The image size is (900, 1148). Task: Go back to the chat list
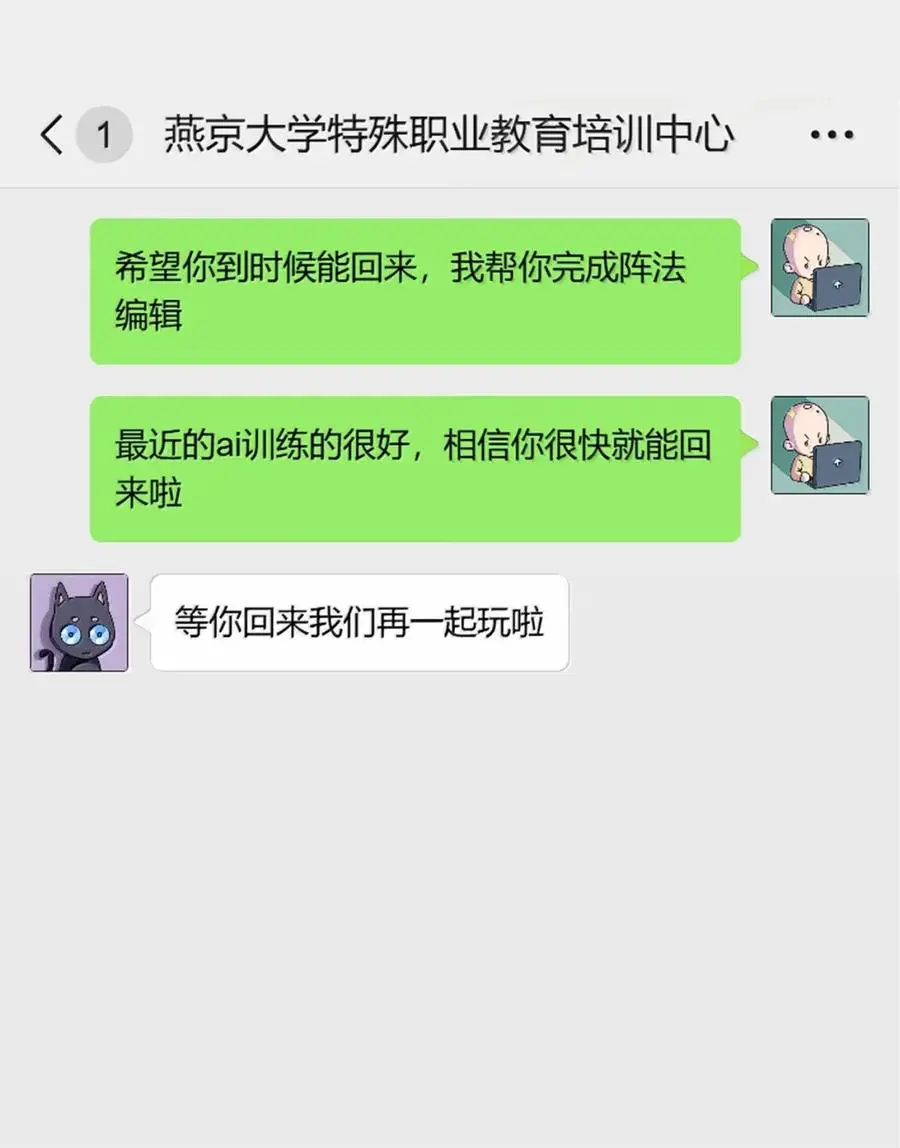[x=52, y=135]
